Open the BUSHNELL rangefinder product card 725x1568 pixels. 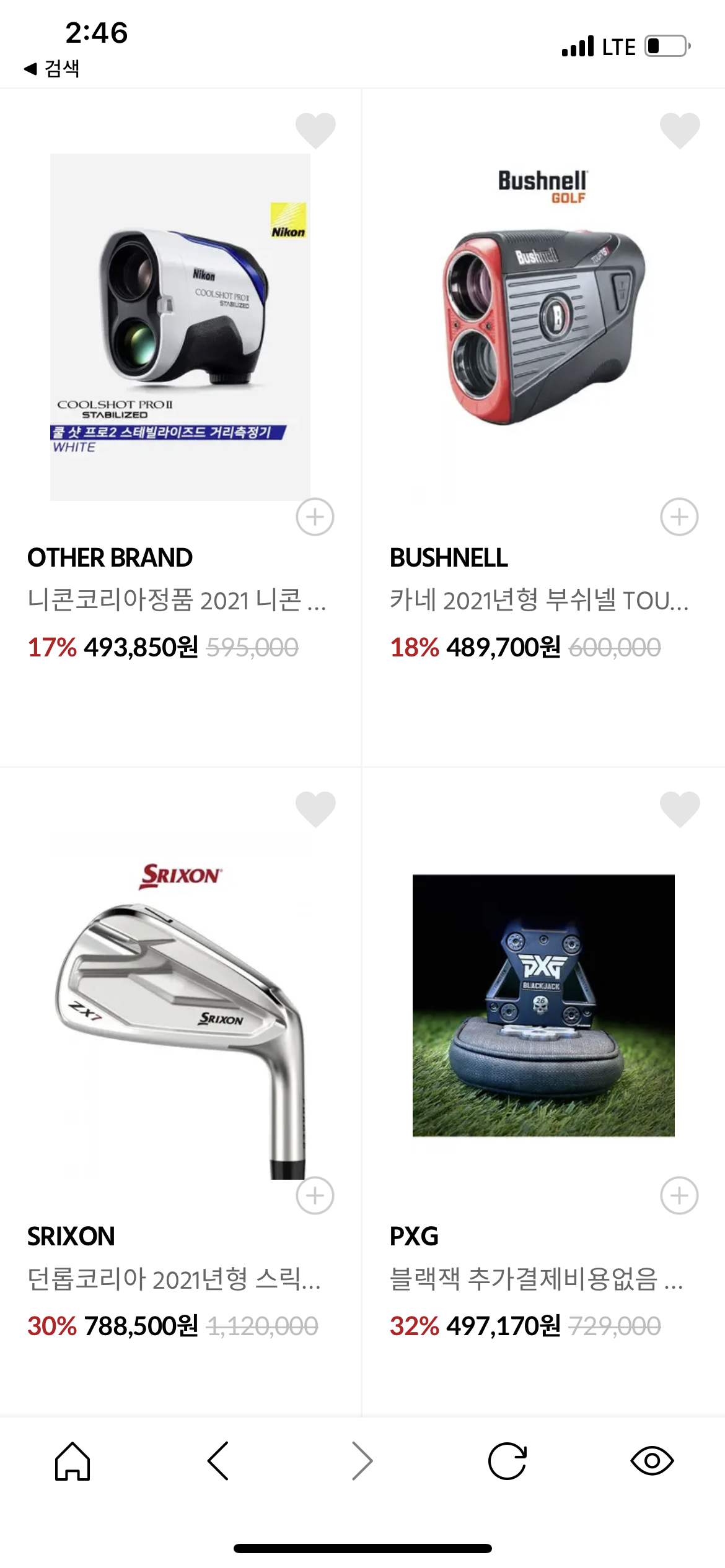pos(543,327)
